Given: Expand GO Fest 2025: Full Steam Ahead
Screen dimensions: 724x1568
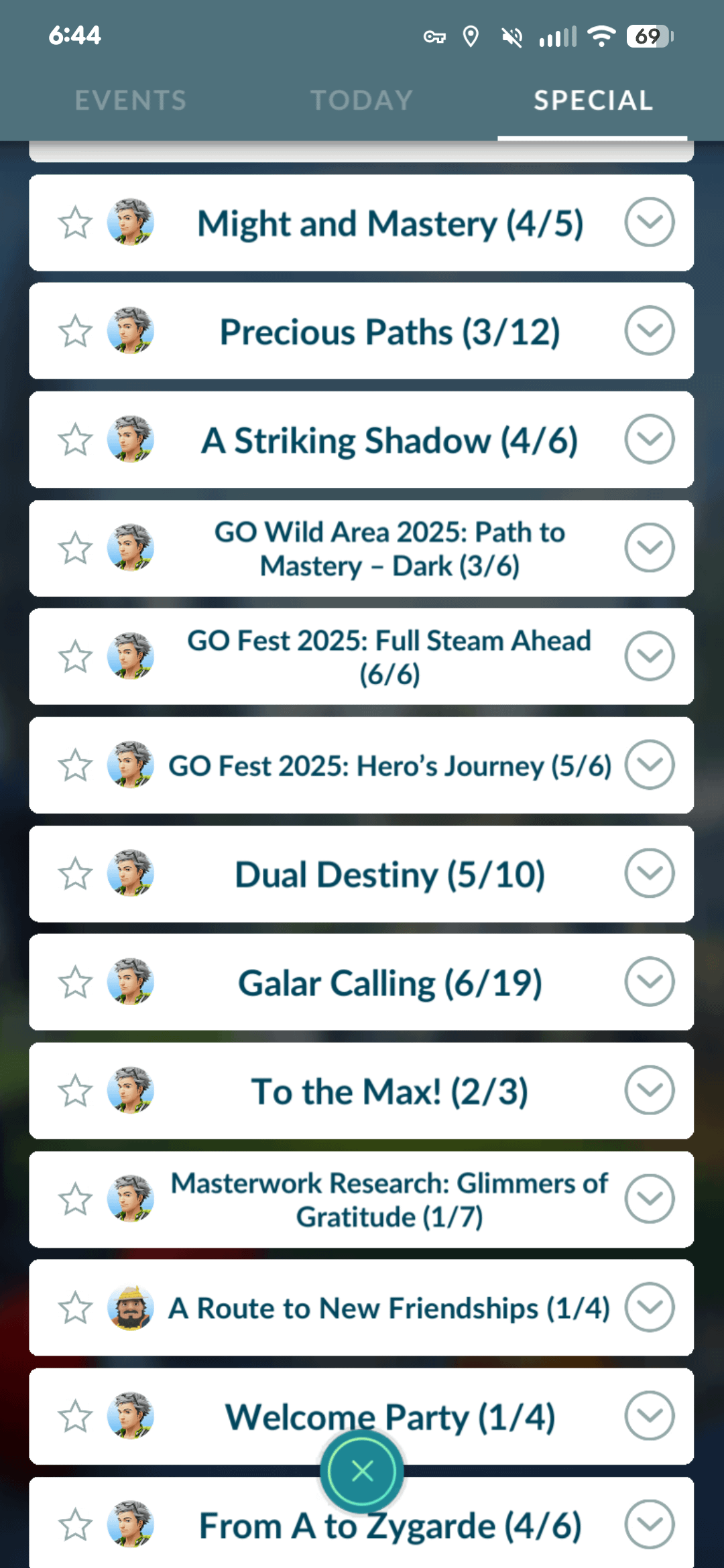Looking at the screenshot, I should pos(649,656).
